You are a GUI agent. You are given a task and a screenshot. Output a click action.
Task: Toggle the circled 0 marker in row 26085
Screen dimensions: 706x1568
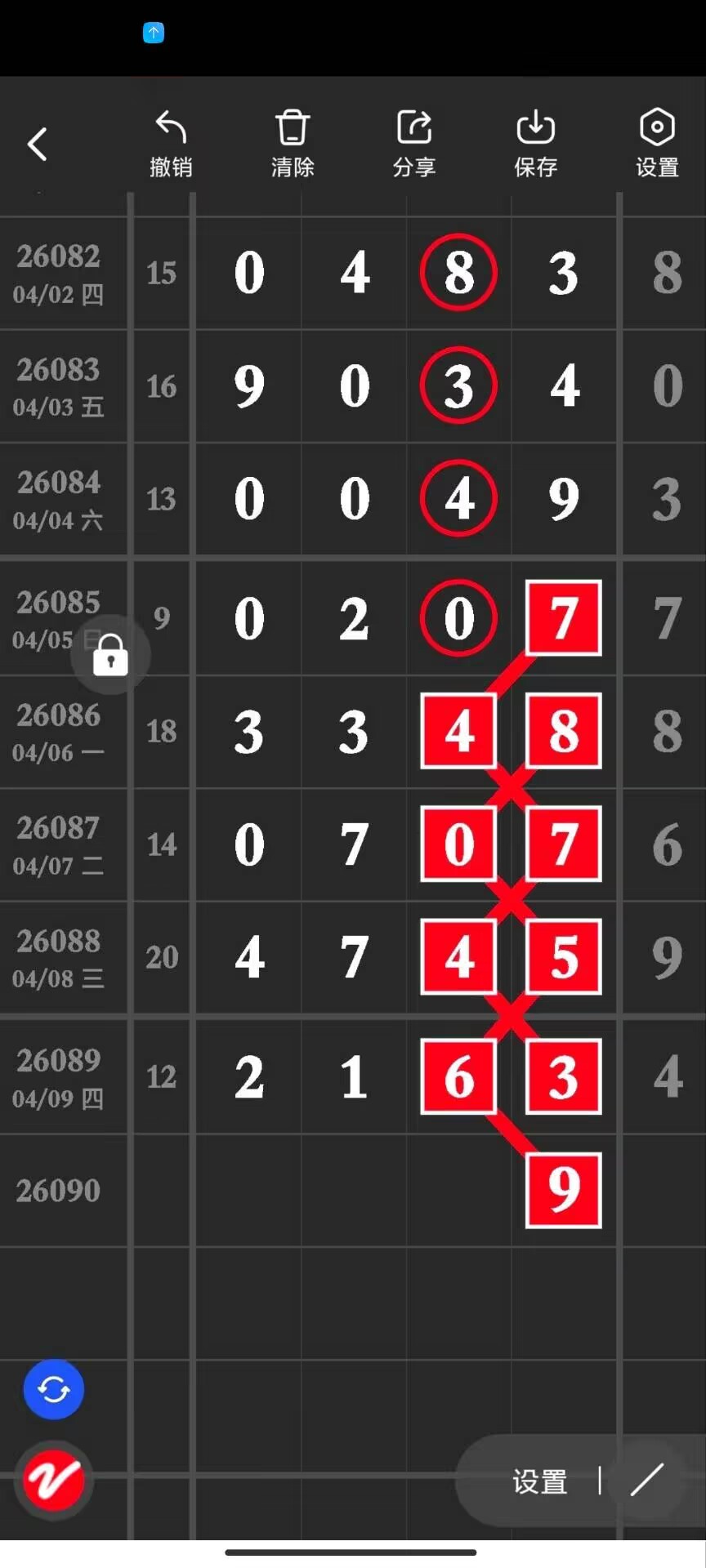coord(458,618)
